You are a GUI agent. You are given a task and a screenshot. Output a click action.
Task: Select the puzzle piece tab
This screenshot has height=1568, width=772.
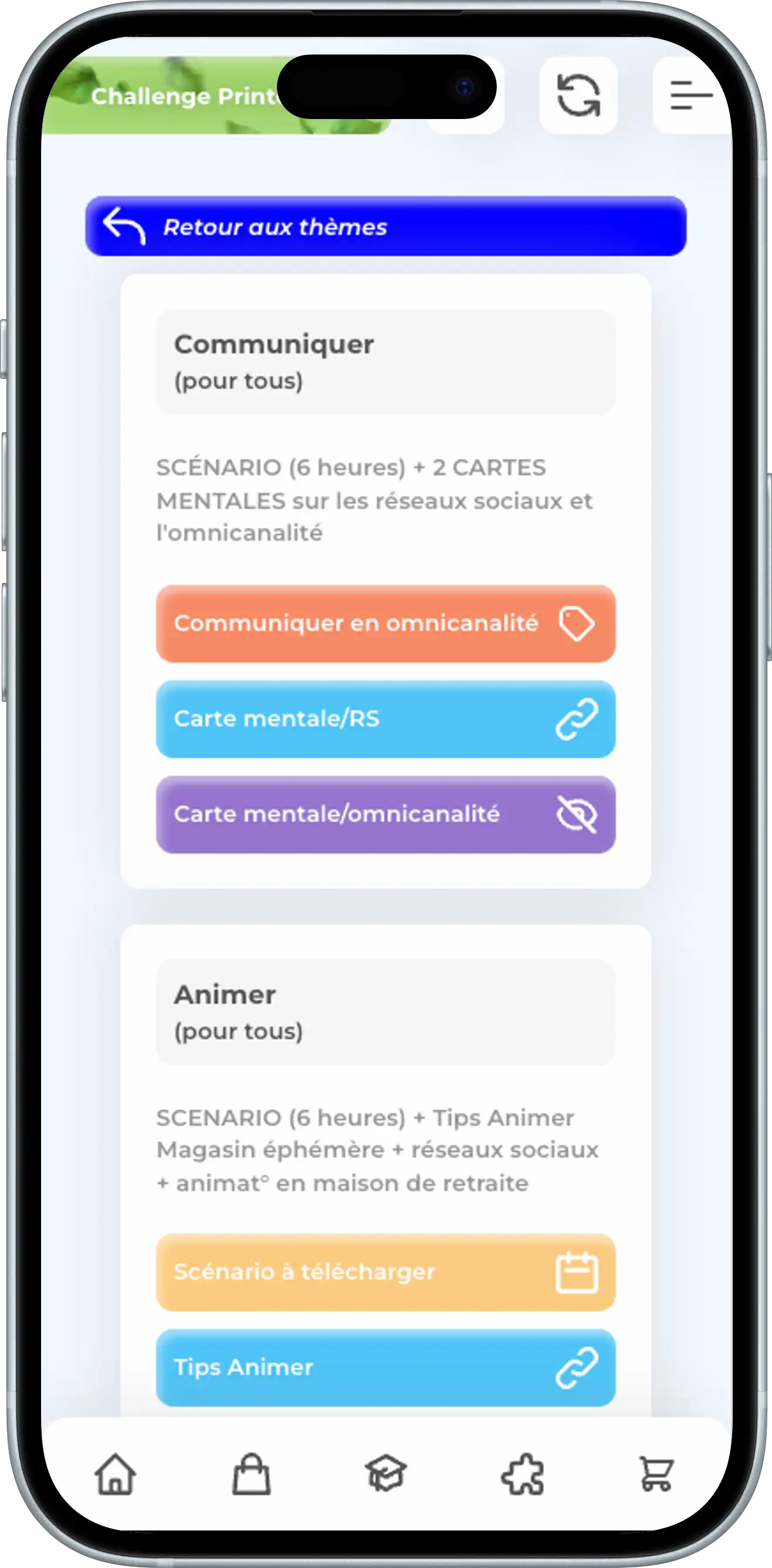[522, 1474]
